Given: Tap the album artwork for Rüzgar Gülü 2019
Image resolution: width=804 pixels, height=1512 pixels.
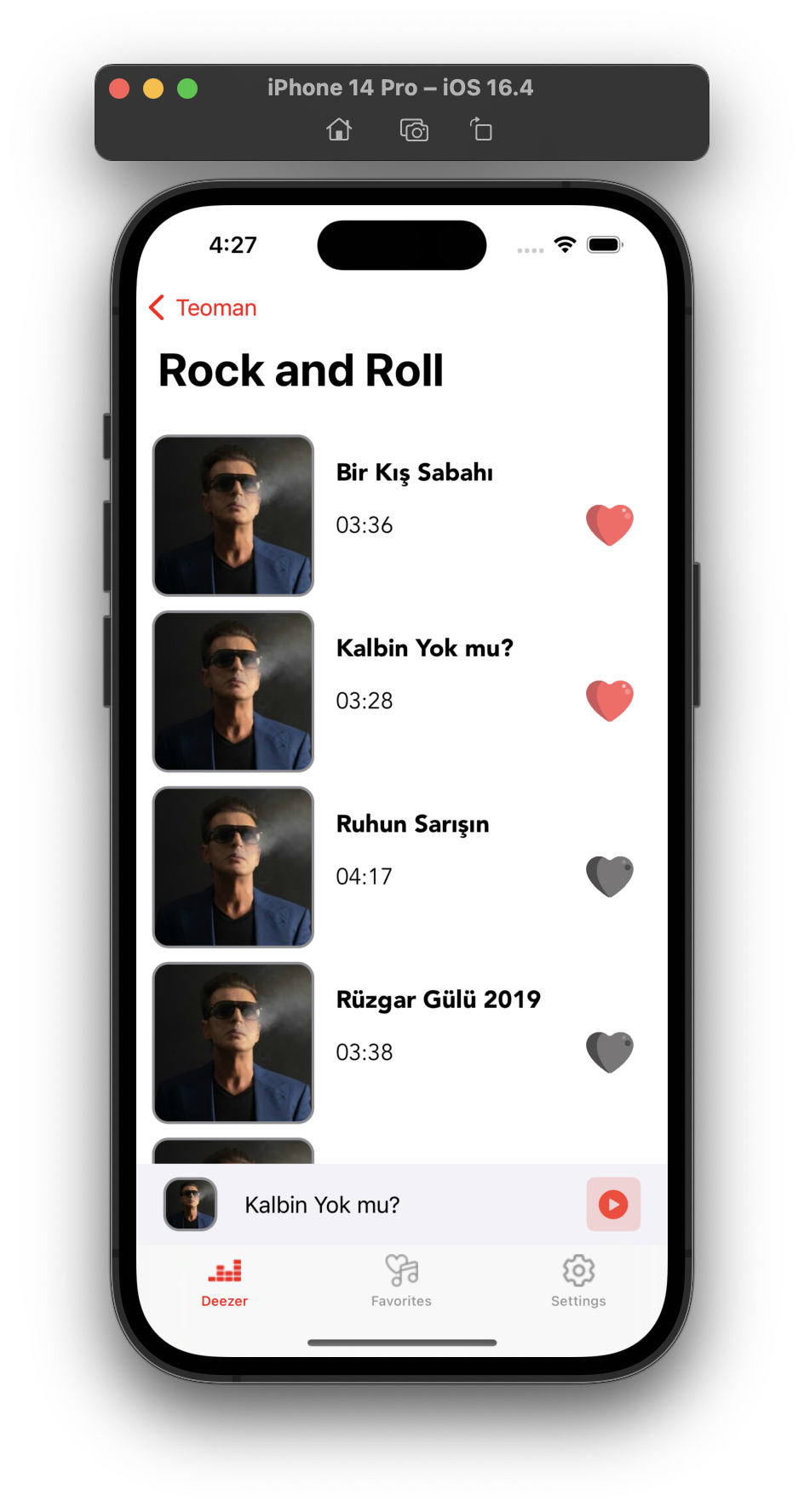Looking at the screenshot, I should [x=233, y=1042].
